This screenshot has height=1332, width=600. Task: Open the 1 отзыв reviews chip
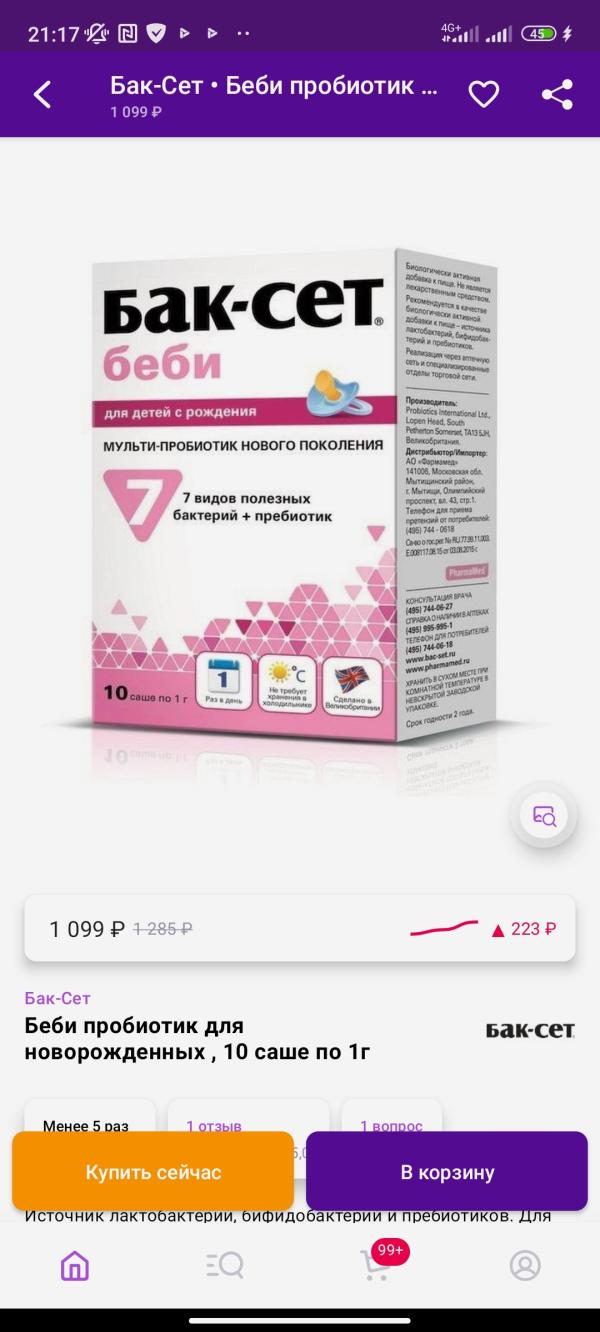click(214, 1125)
